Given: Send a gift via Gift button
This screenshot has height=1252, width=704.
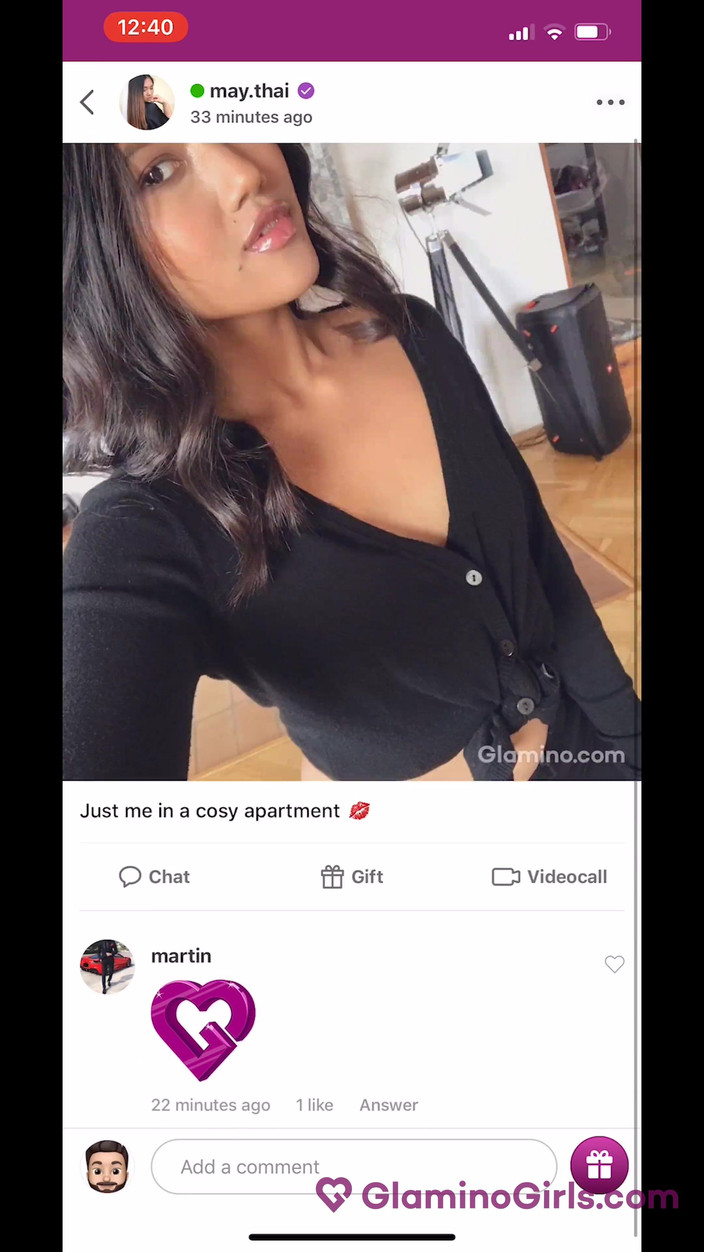Looking at the screenshot, I should click(352, 877).
